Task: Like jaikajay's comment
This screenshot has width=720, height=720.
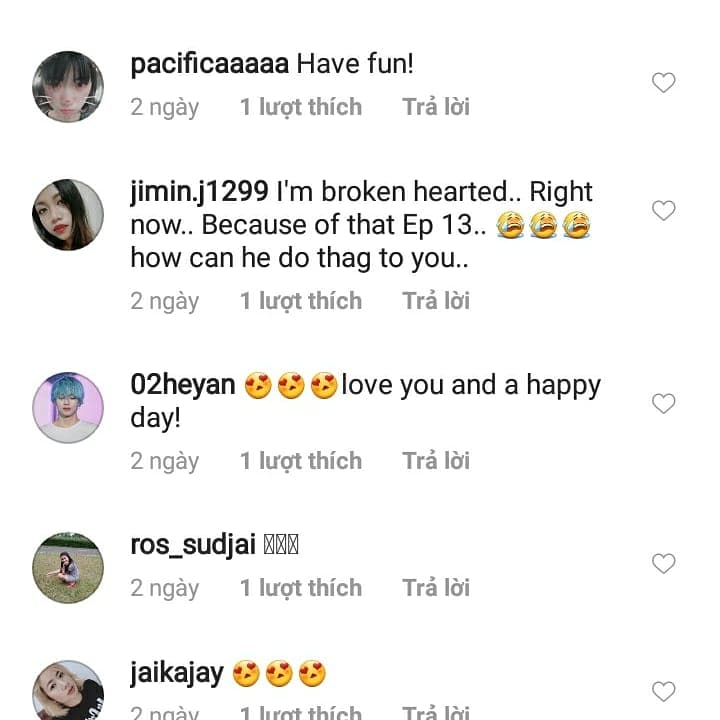Action: coord(664,691)
